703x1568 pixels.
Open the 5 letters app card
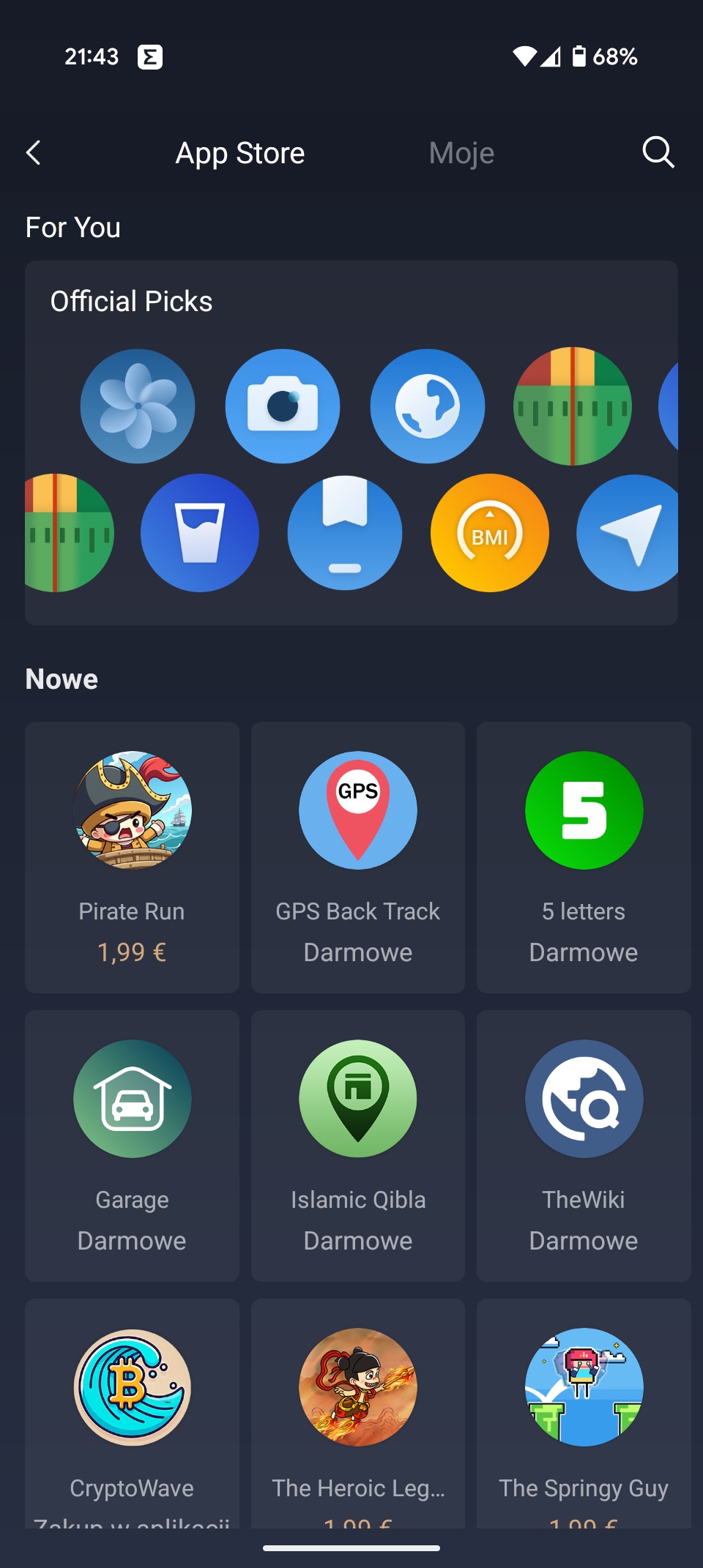[x=584, y=857]
